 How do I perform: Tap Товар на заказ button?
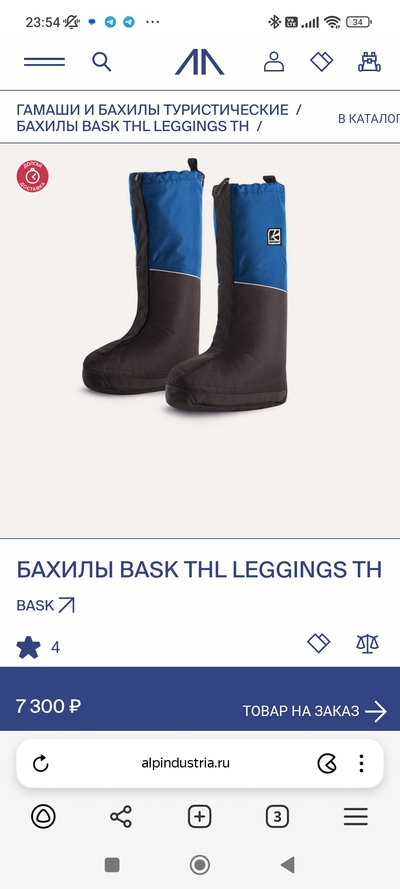(x=314, y=711)
